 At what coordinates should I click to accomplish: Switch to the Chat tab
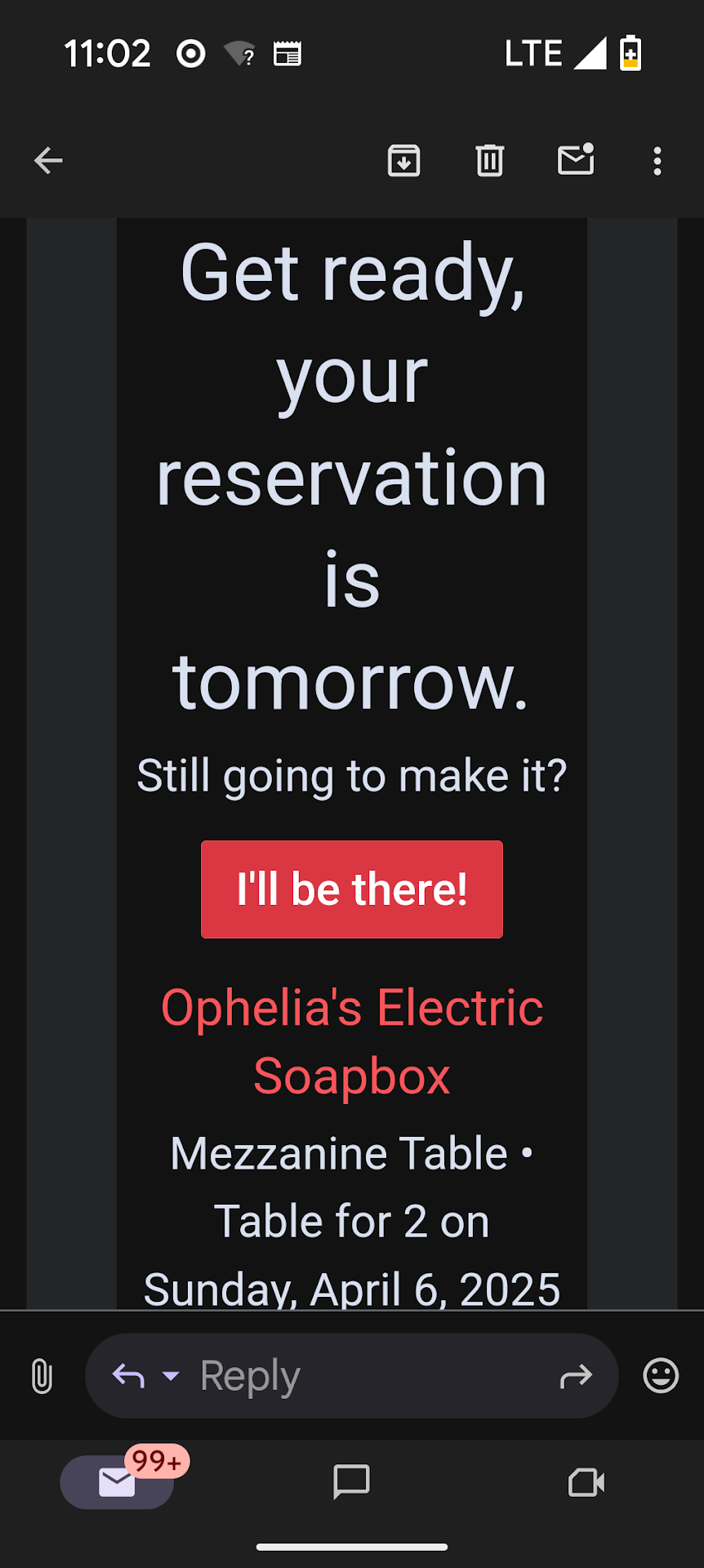352,1482
